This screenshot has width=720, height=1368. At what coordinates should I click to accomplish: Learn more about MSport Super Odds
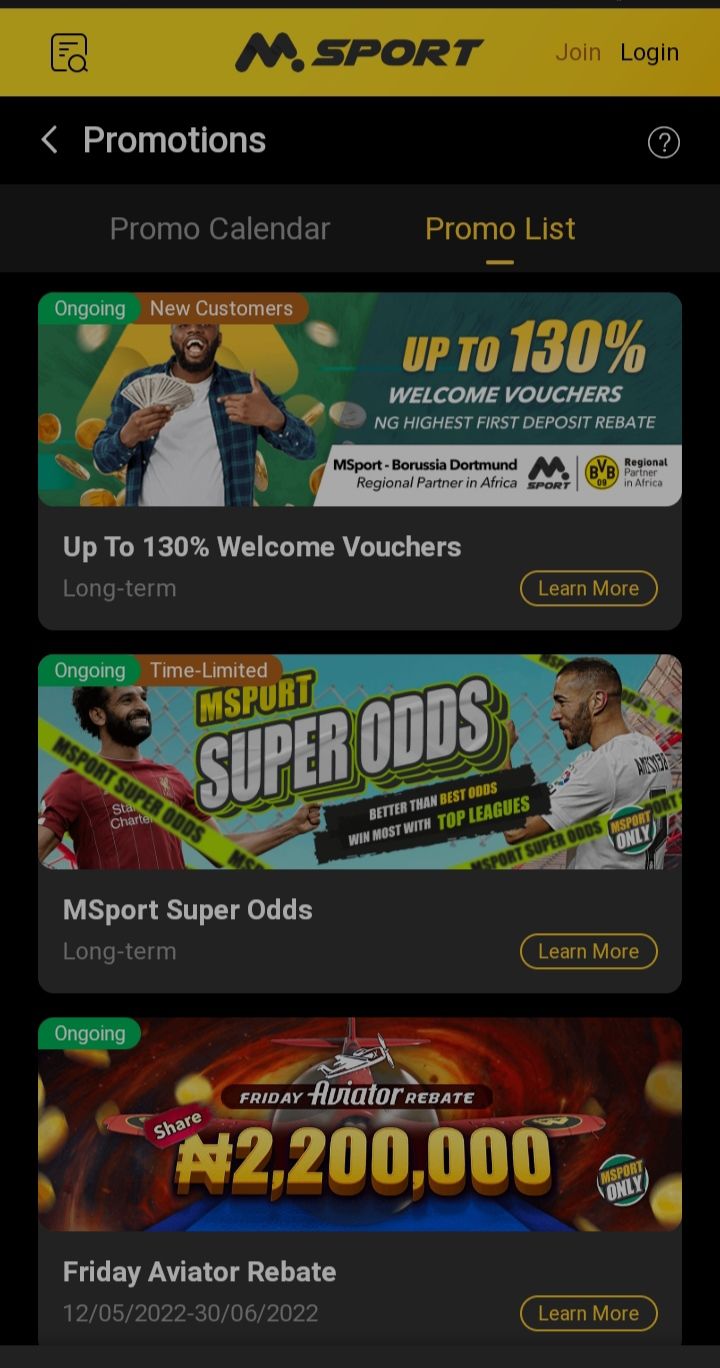click(x=588, y=951)
